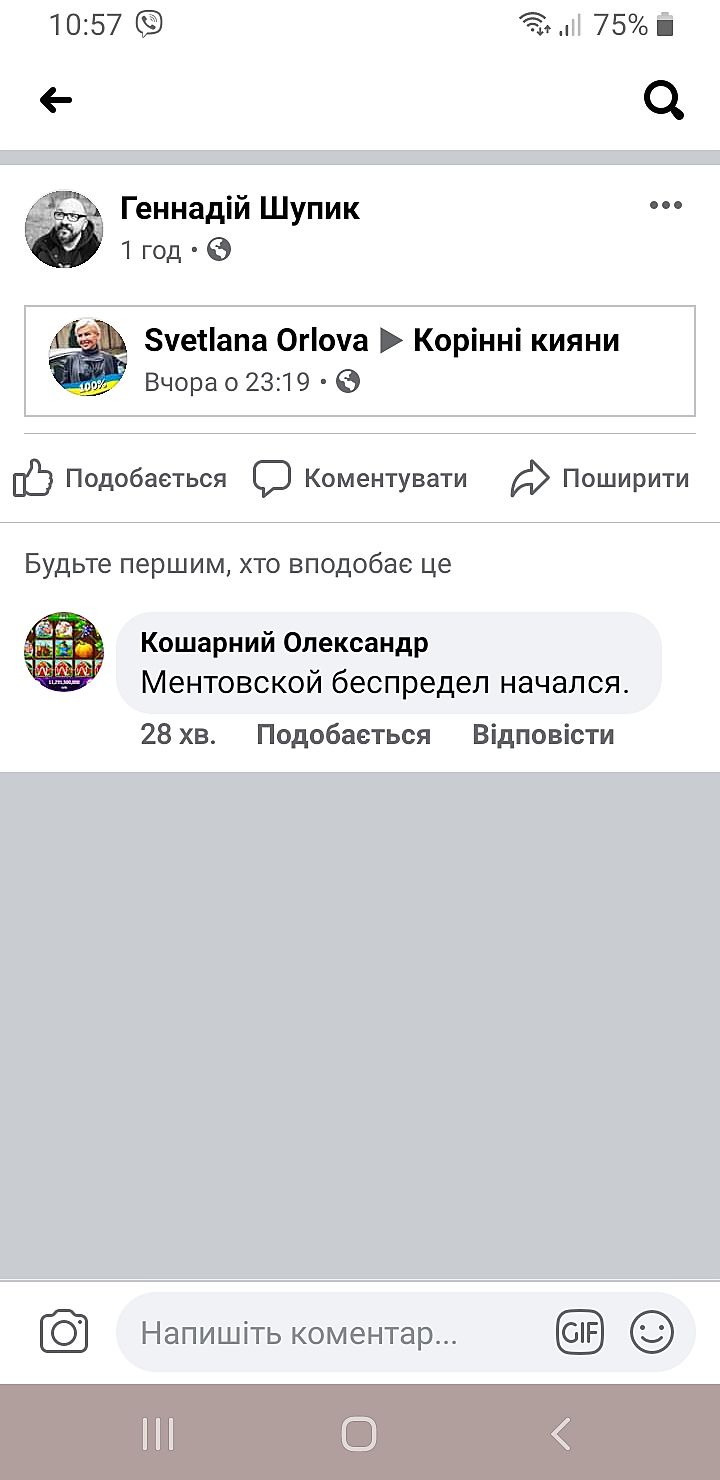The height and width of the screenshot is (1480, 720).
Task: Share the post via Поширити
Action: pyautogui.click(x=600, y=479)
